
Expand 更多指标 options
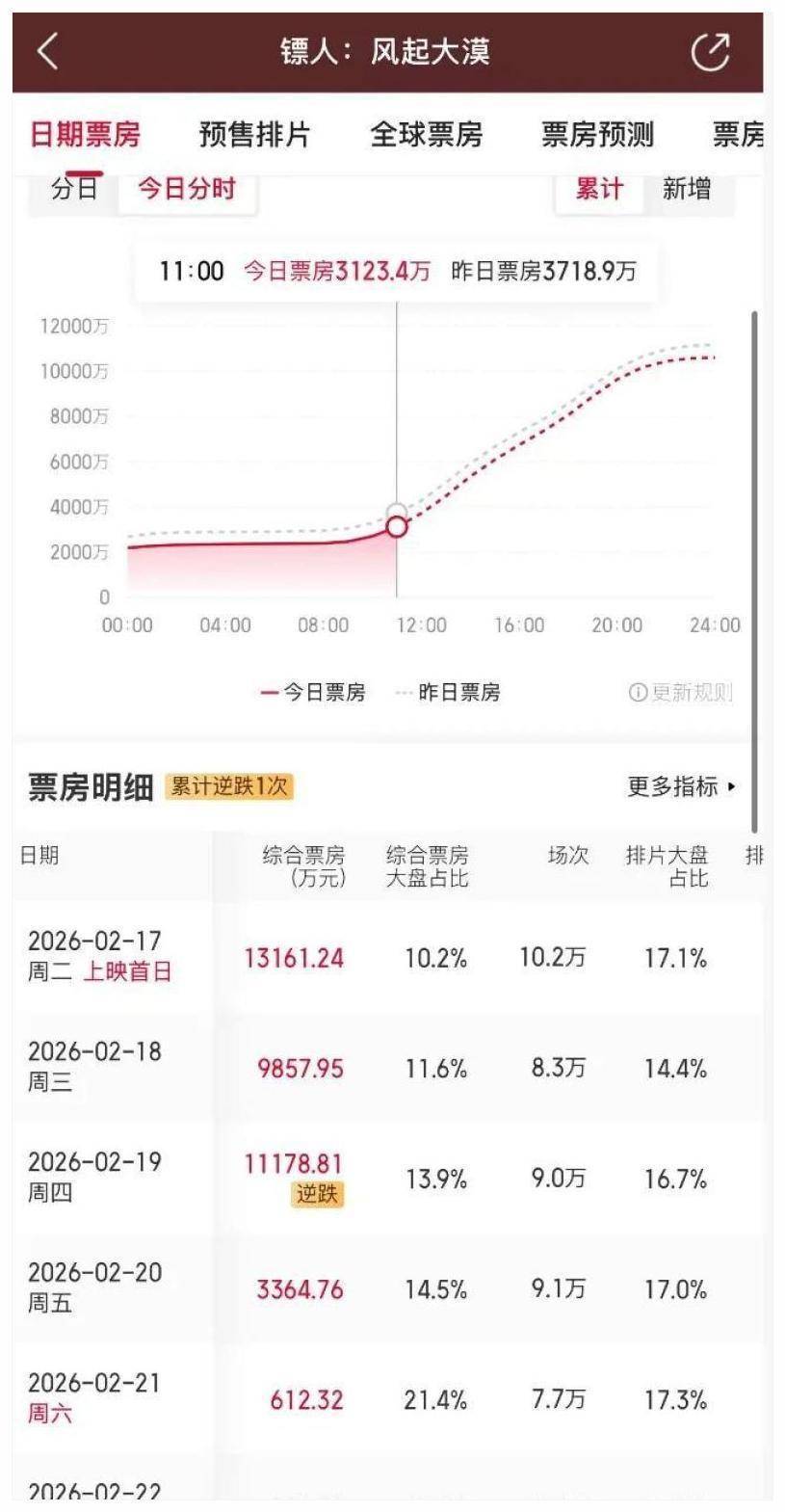[x=681, y=786]
